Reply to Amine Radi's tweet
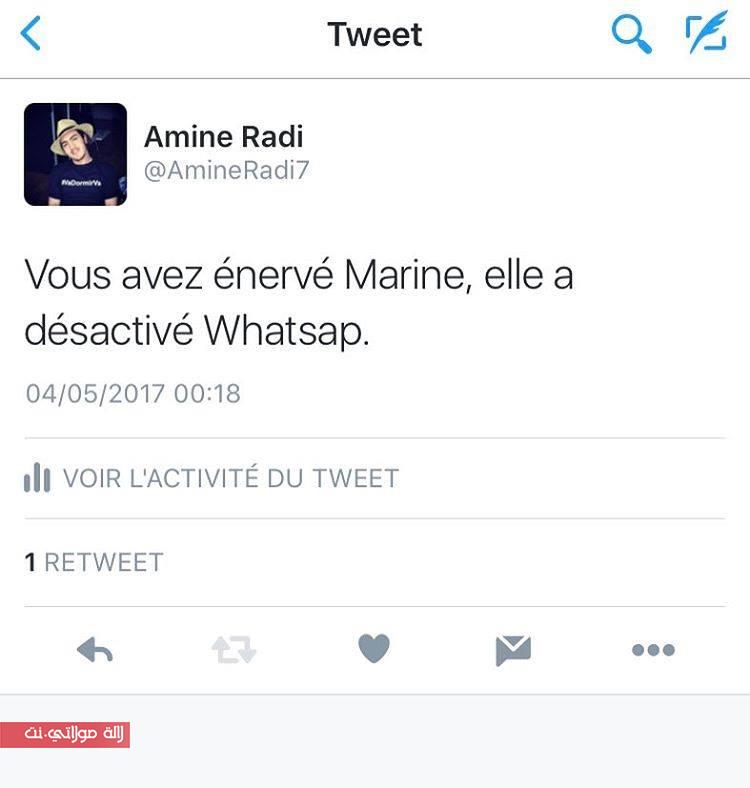 (x=95, y=651)
